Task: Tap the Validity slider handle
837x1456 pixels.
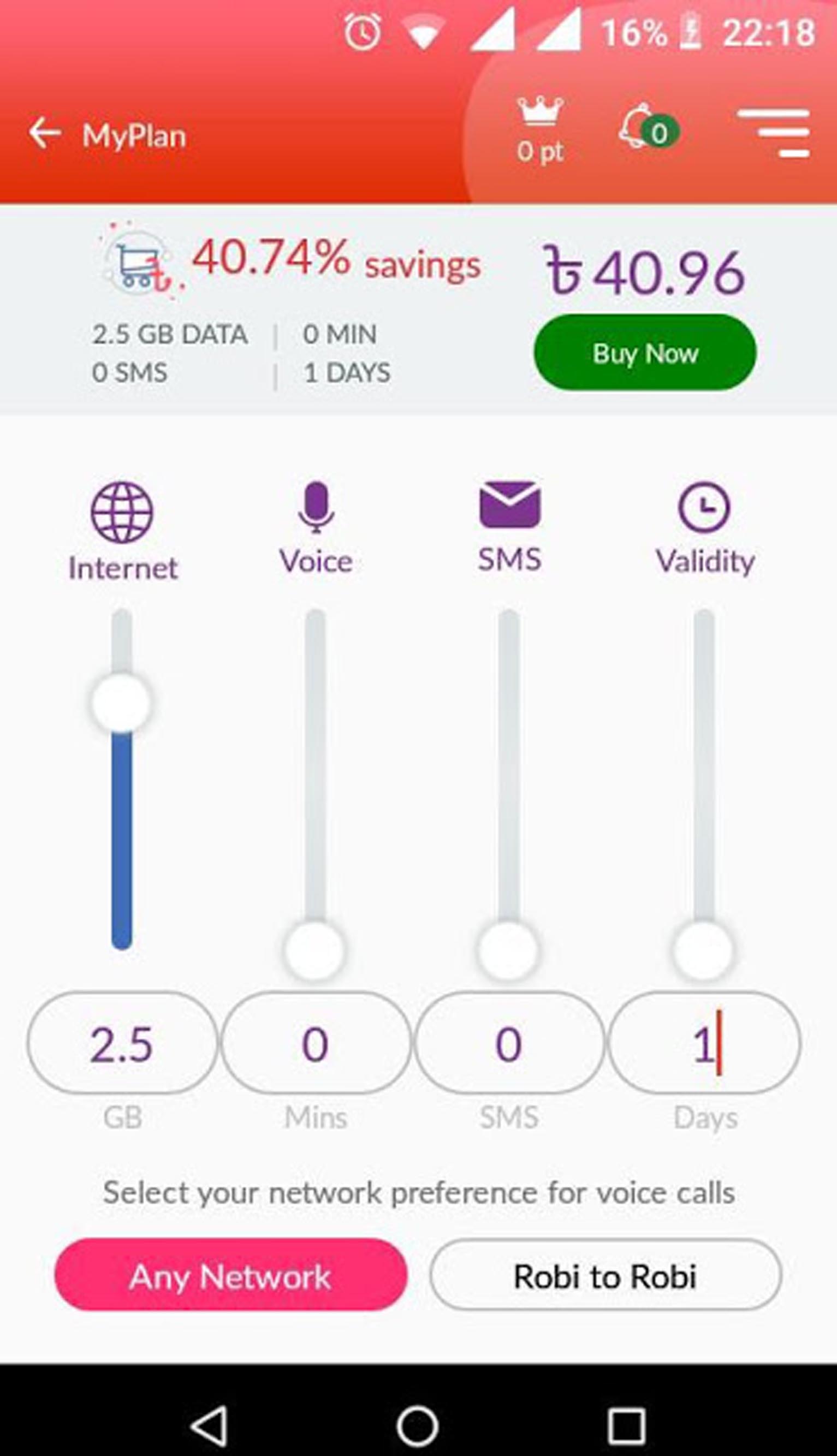Action: point(703,950)
